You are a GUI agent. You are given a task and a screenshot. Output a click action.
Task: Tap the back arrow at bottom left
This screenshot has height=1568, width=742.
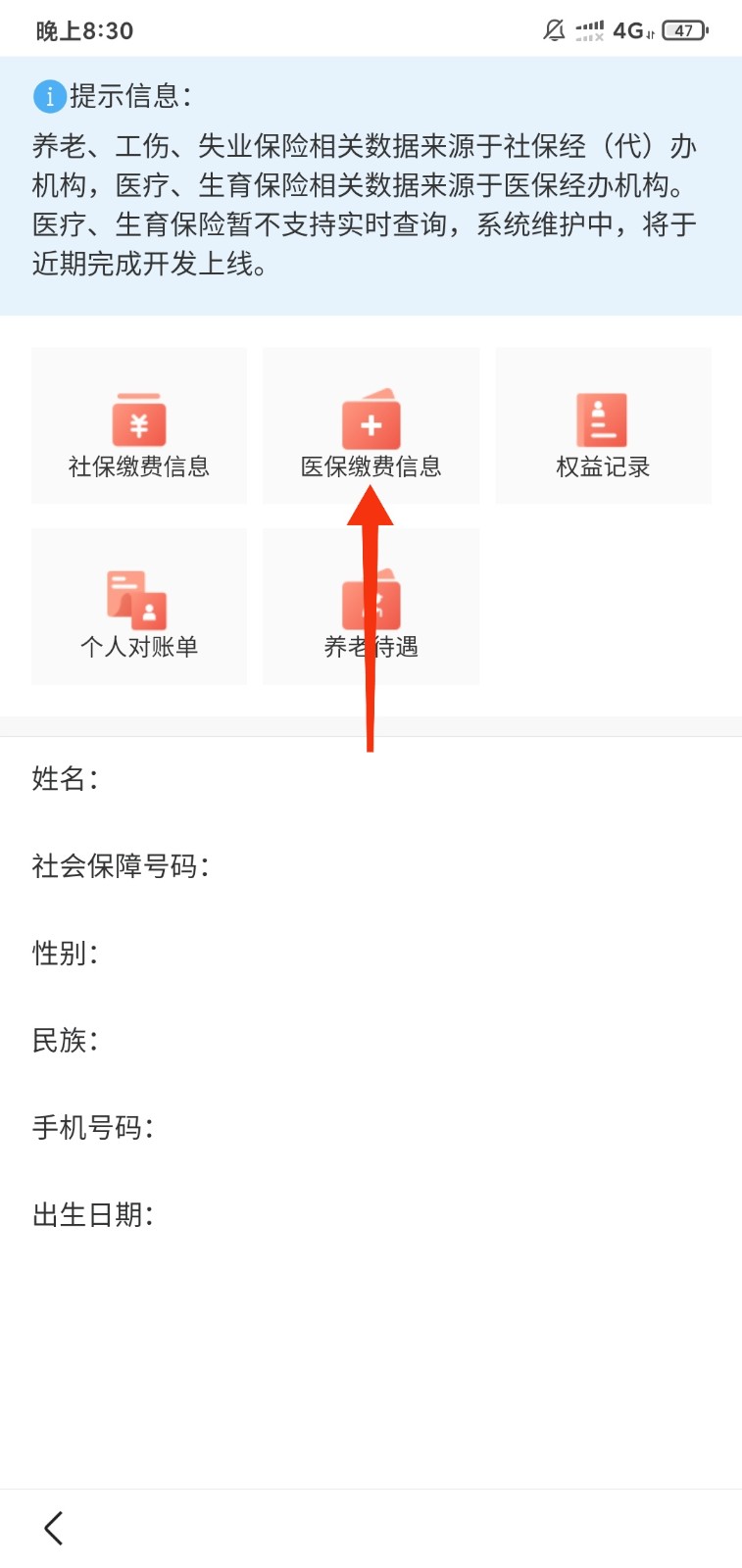pyautogui.click(x=52, y=1527)
